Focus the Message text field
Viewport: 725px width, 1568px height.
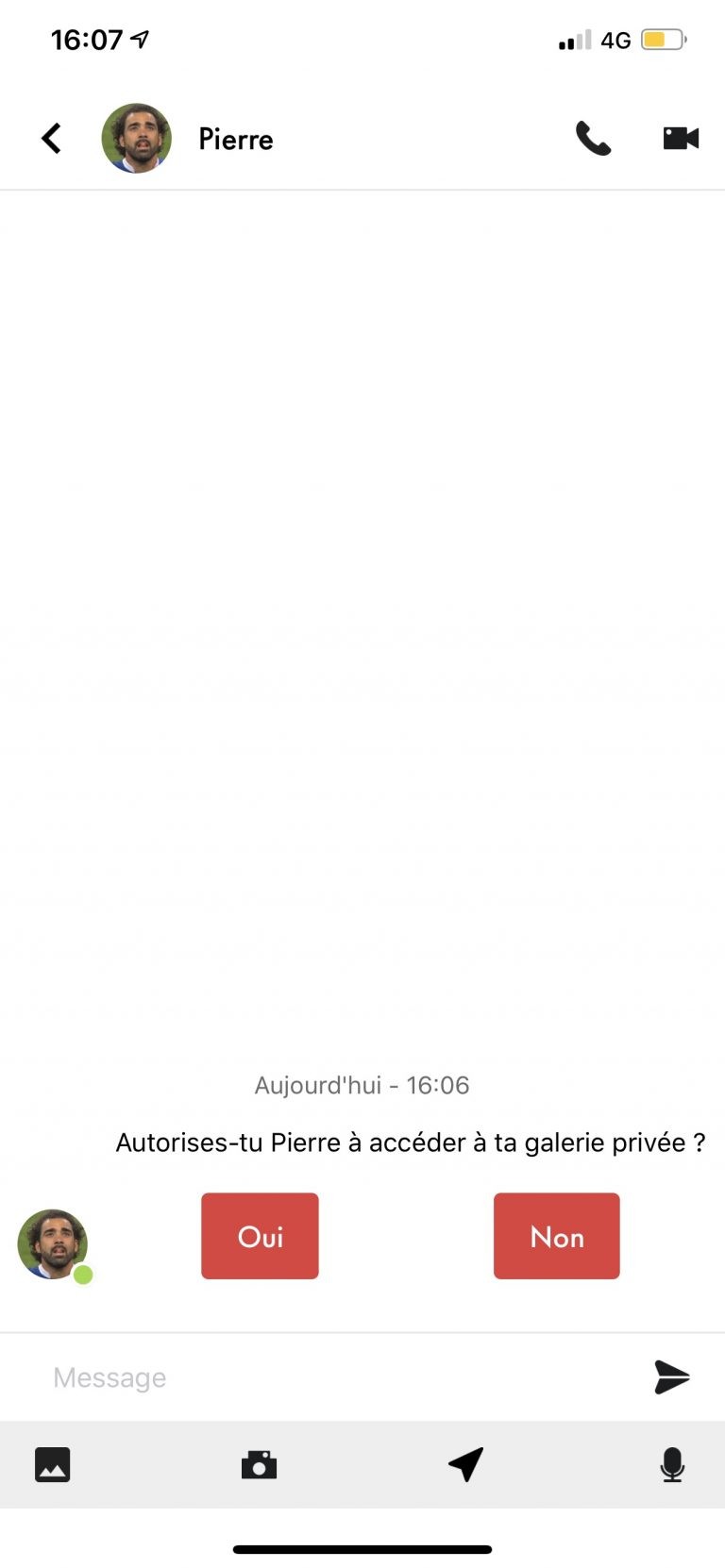click(340, 1377)
